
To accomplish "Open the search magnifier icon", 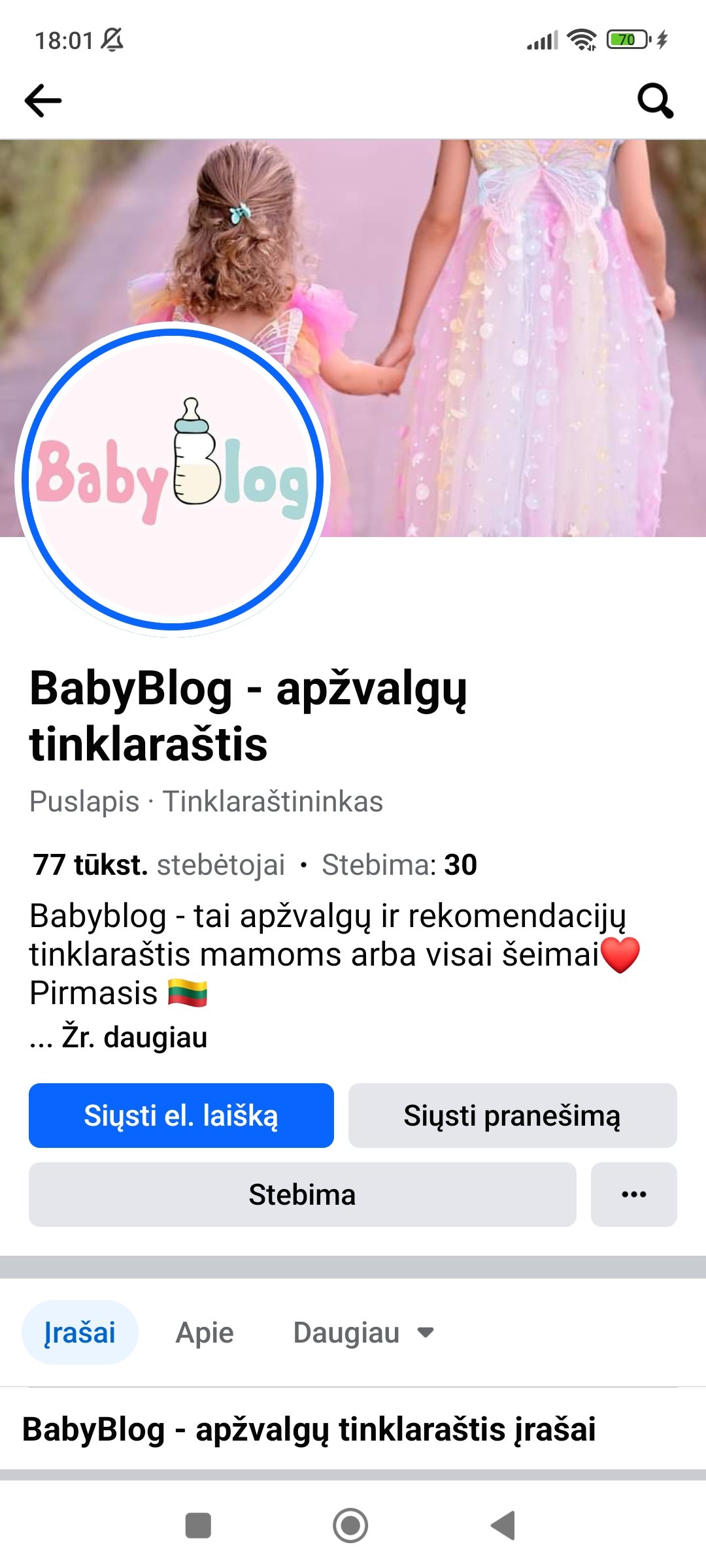I will [x=655, y=101].
